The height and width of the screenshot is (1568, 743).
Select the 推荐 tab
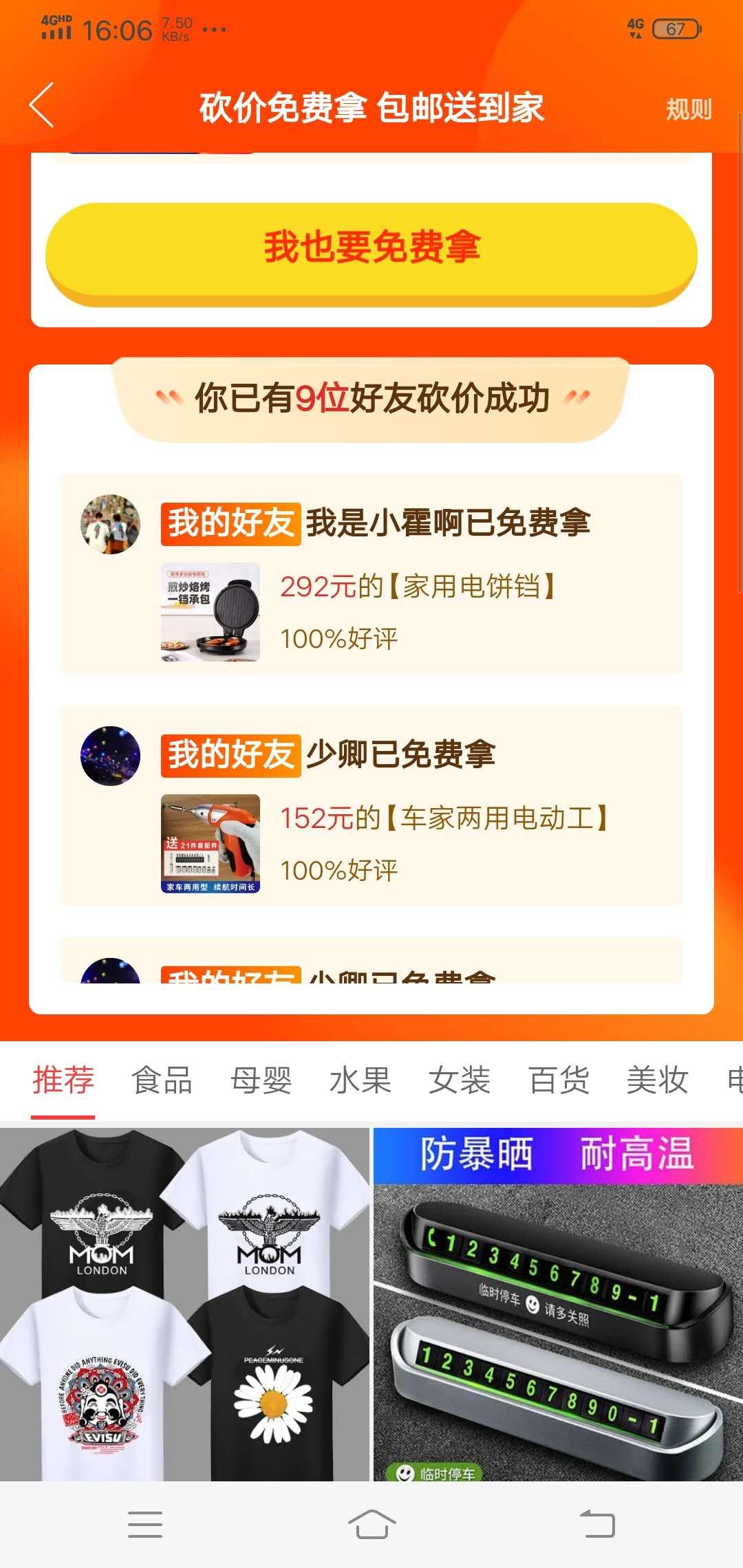[x=63, y=1080]
